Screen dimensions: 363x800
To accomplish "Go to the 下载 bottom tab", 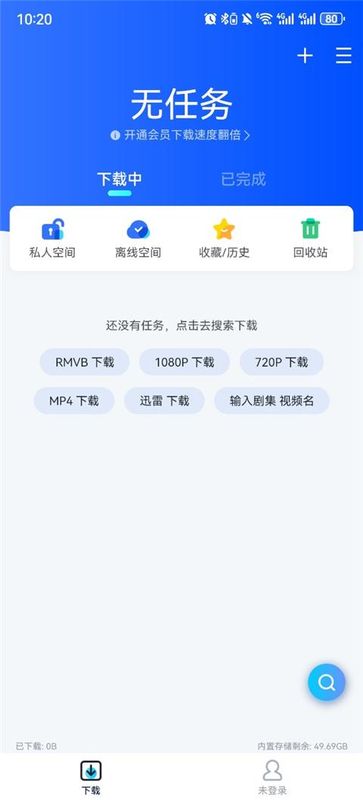I will [91, 778].
